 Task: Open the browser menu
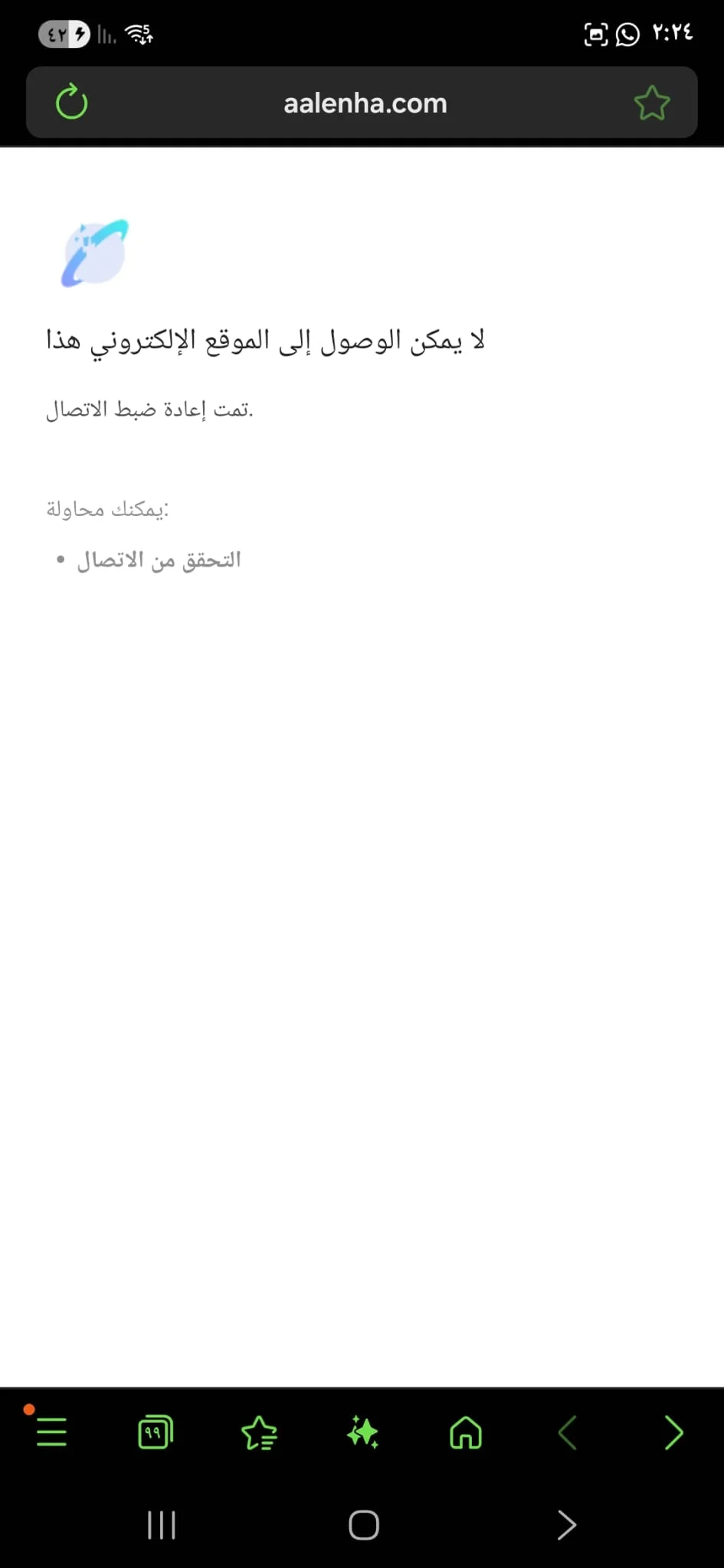tap(51, 1432)
